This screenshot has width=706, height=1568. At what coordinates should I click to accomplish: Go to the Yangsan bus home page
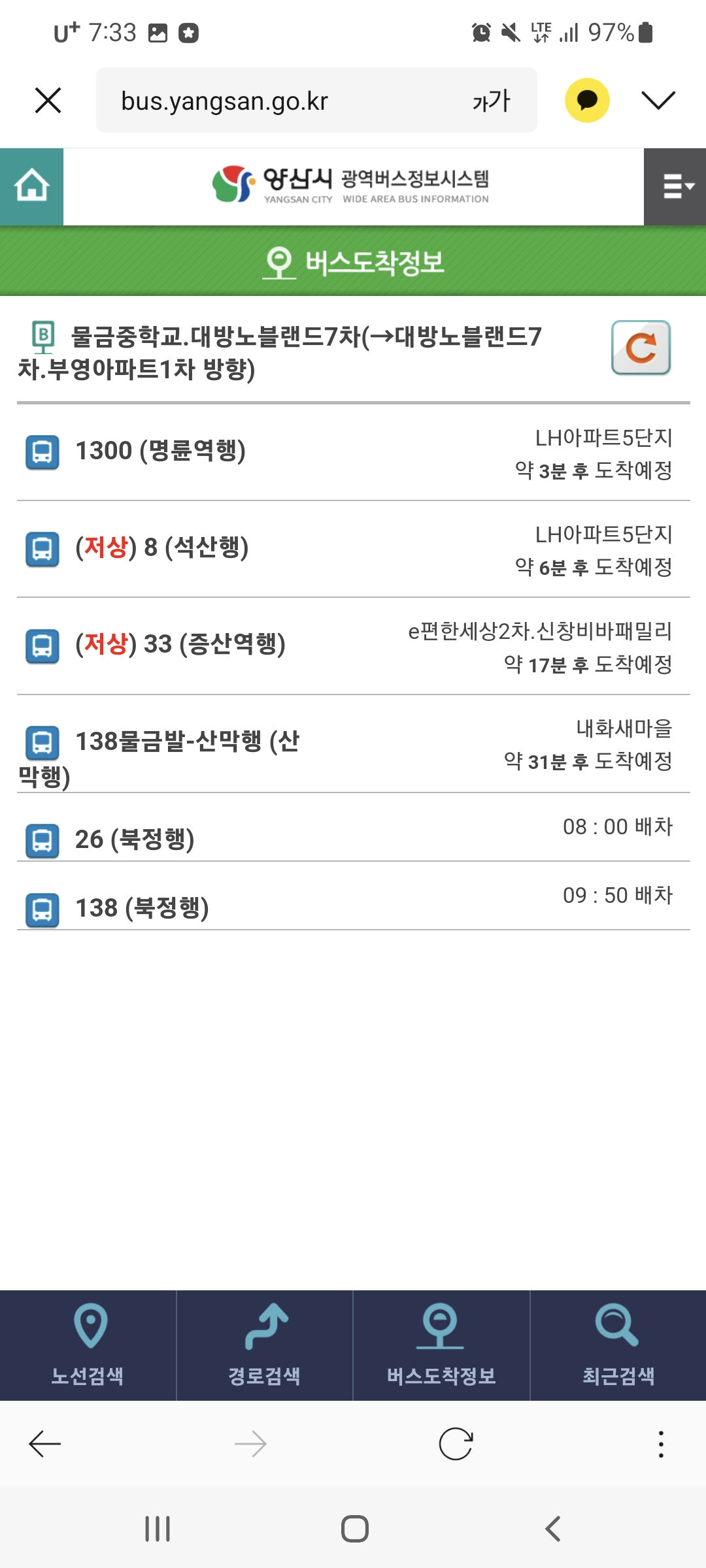(x=31, y=186)
